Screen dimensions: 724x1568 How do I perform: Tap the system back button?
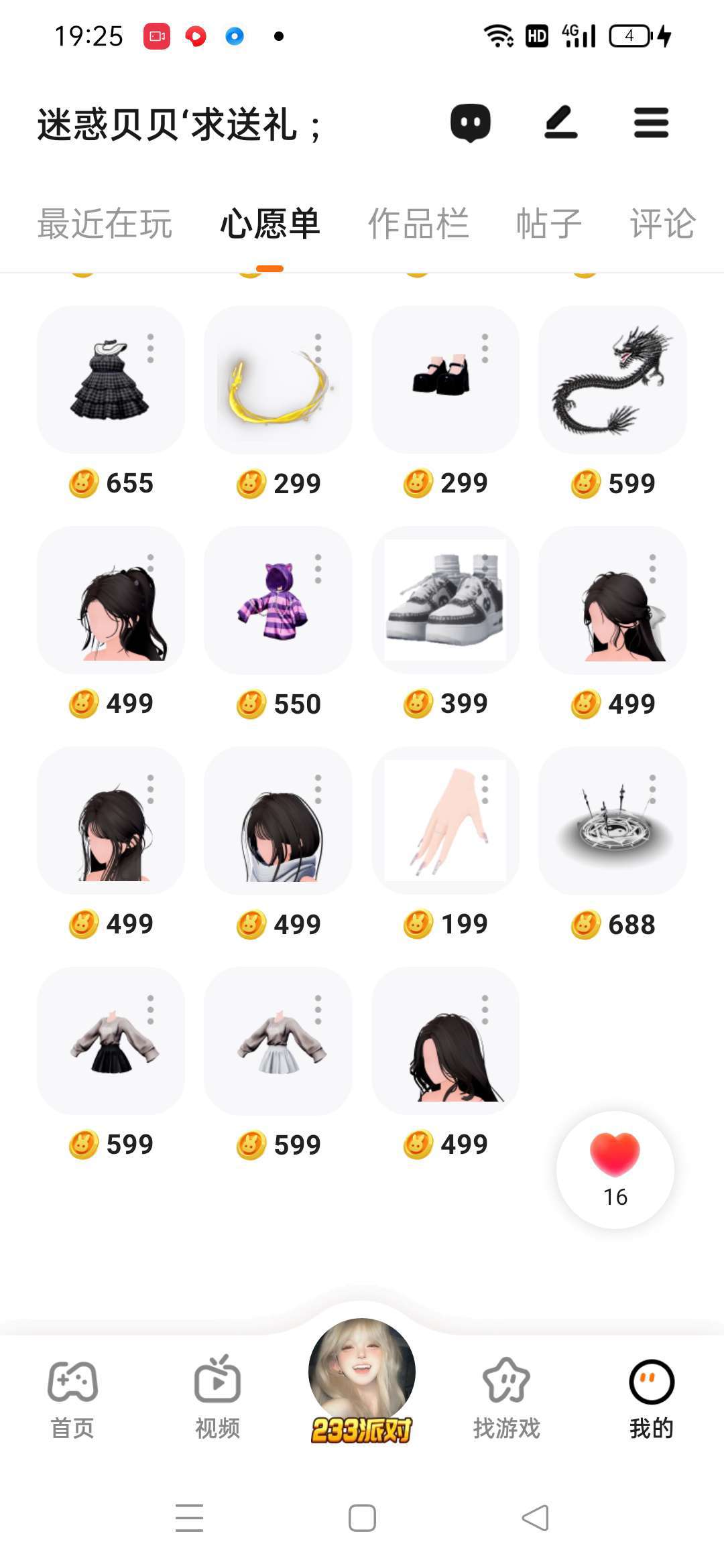[536, 1518]
